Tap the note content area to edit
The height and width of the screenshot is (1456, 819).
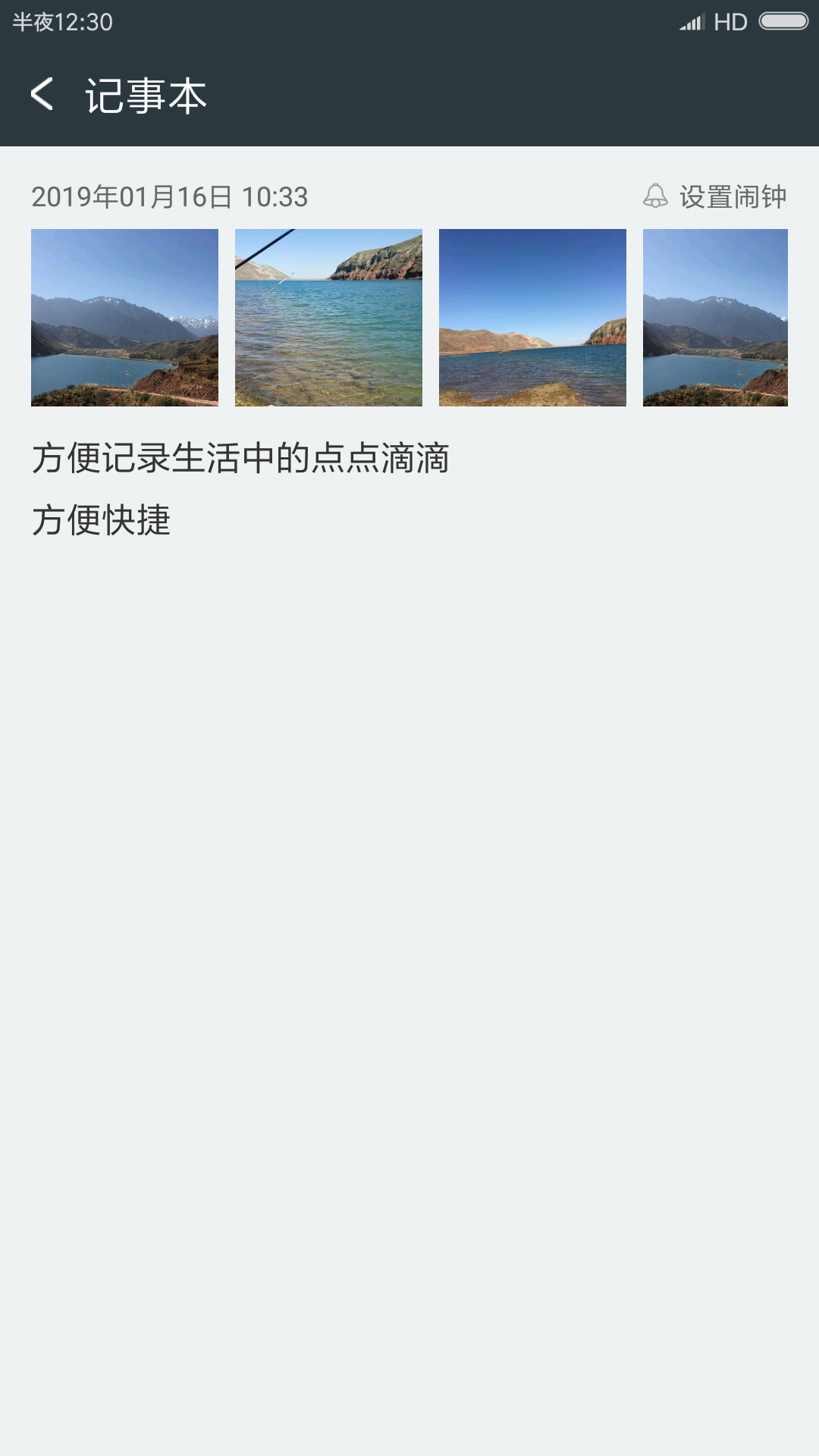click(409, 682)
